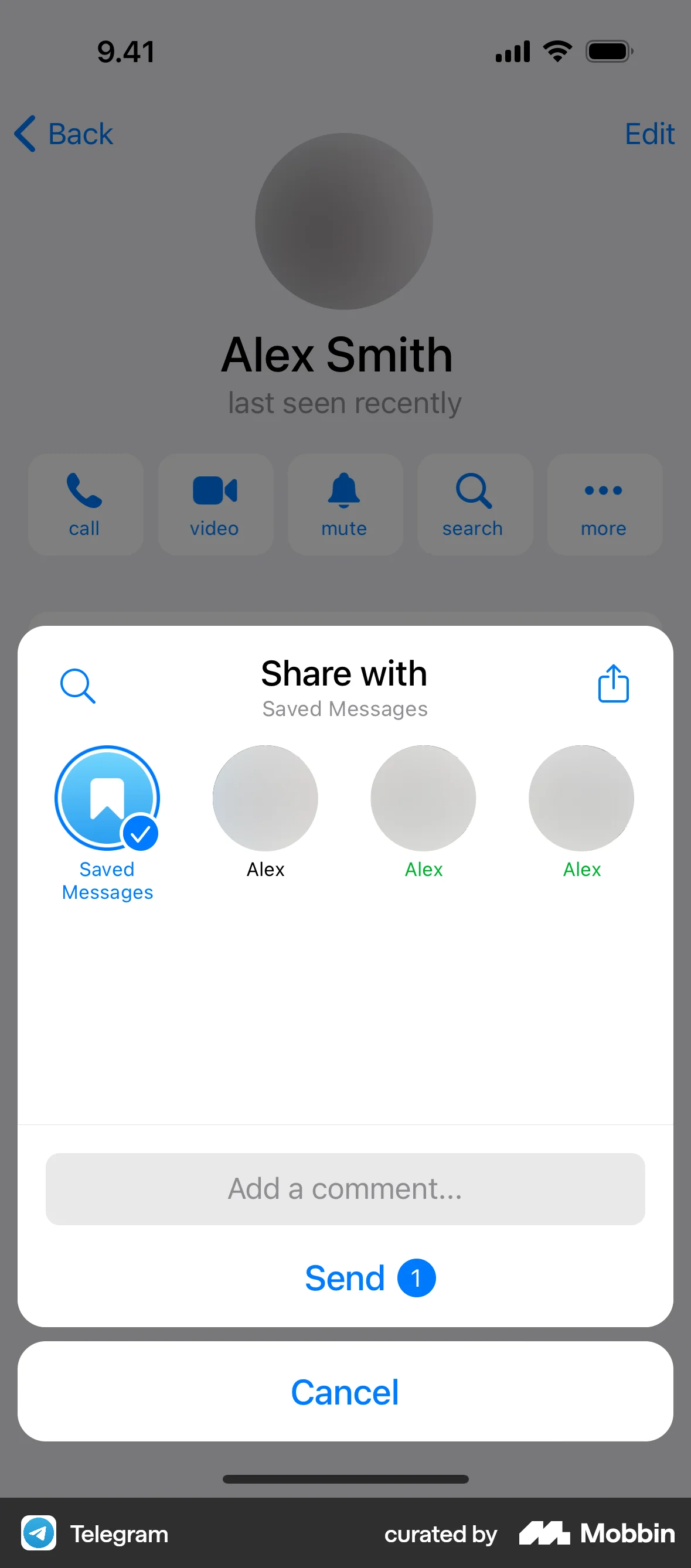Send the shared message
691x1568 pixels.
[345, 1277]
